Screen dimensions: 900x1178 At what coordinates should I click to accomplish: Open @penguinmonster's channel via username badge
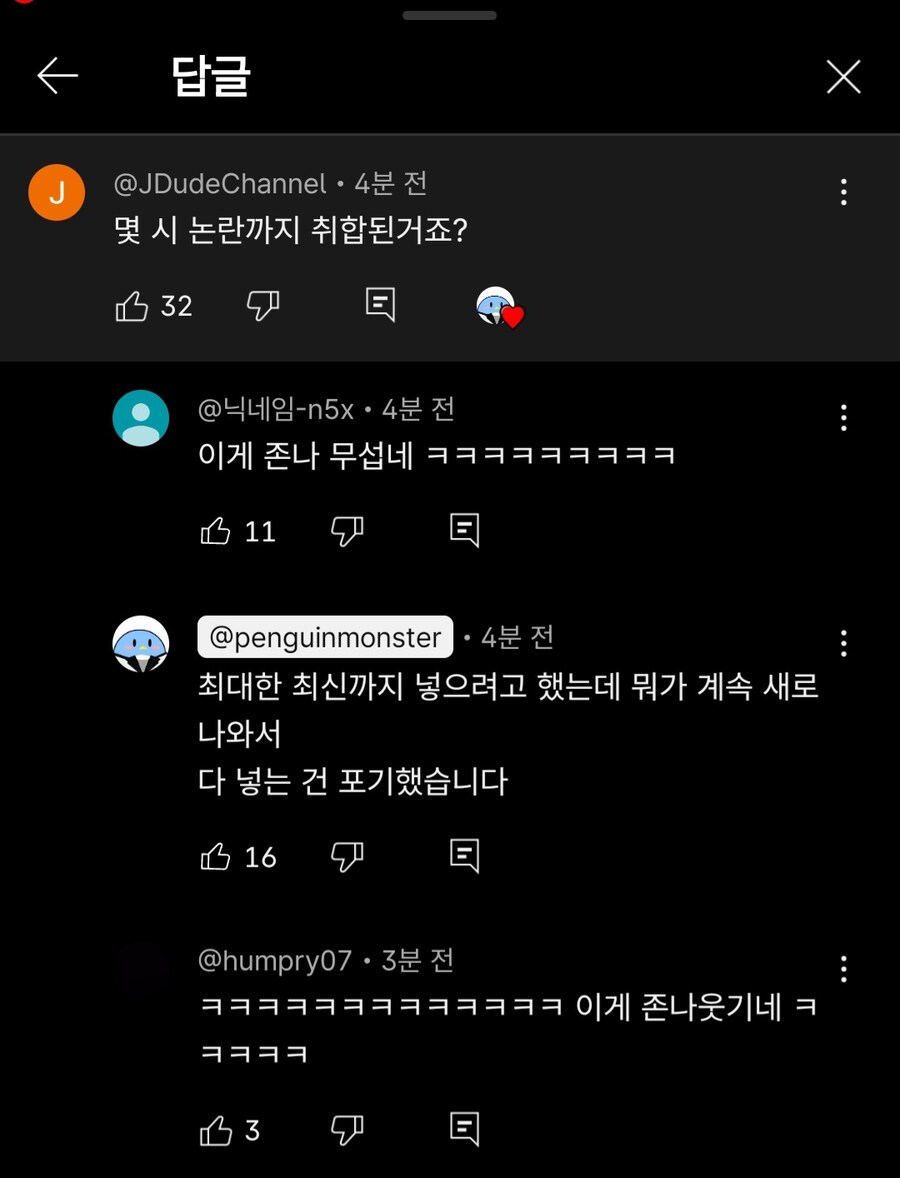[323, 637]
